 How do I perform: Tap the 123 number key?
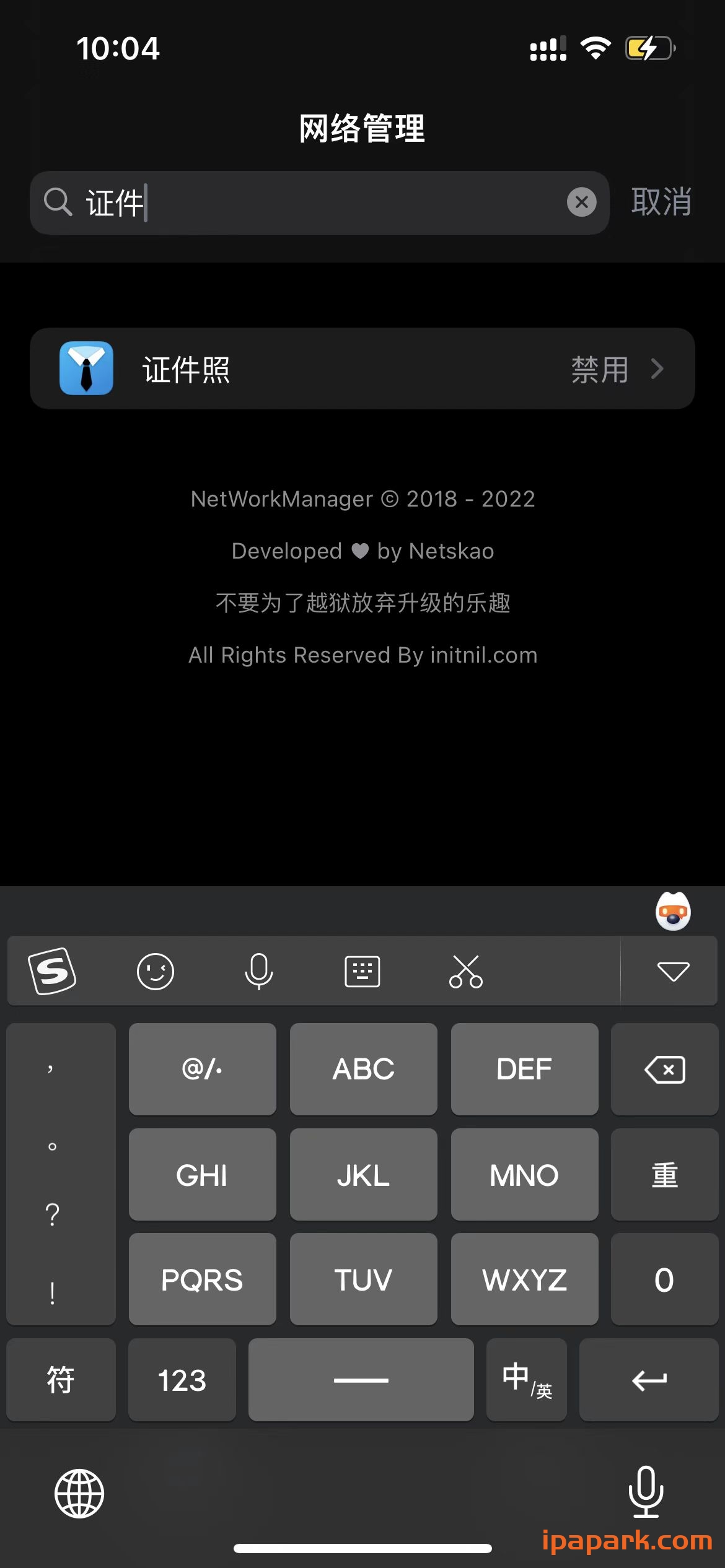coord(182,1380)
